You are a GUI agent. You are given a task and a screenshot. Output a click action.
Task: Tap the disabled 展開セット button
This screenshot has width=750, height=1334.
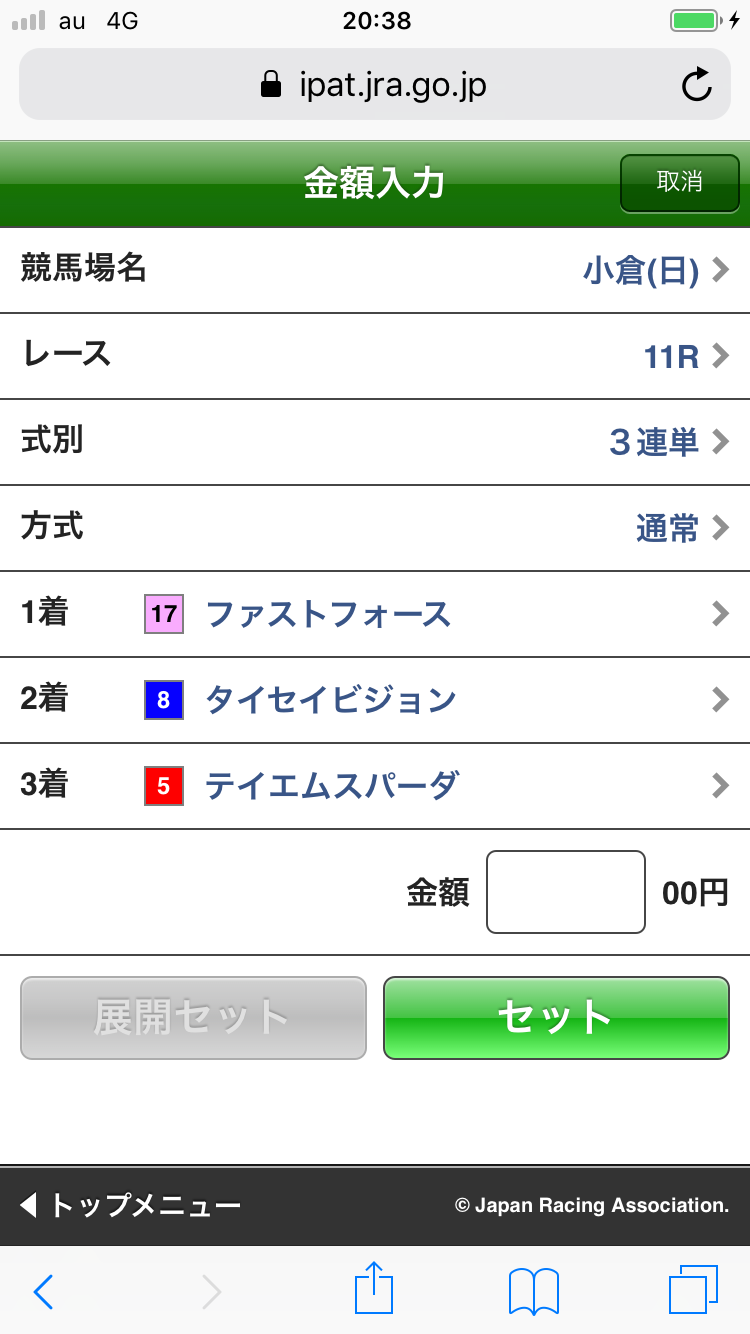192,1018
